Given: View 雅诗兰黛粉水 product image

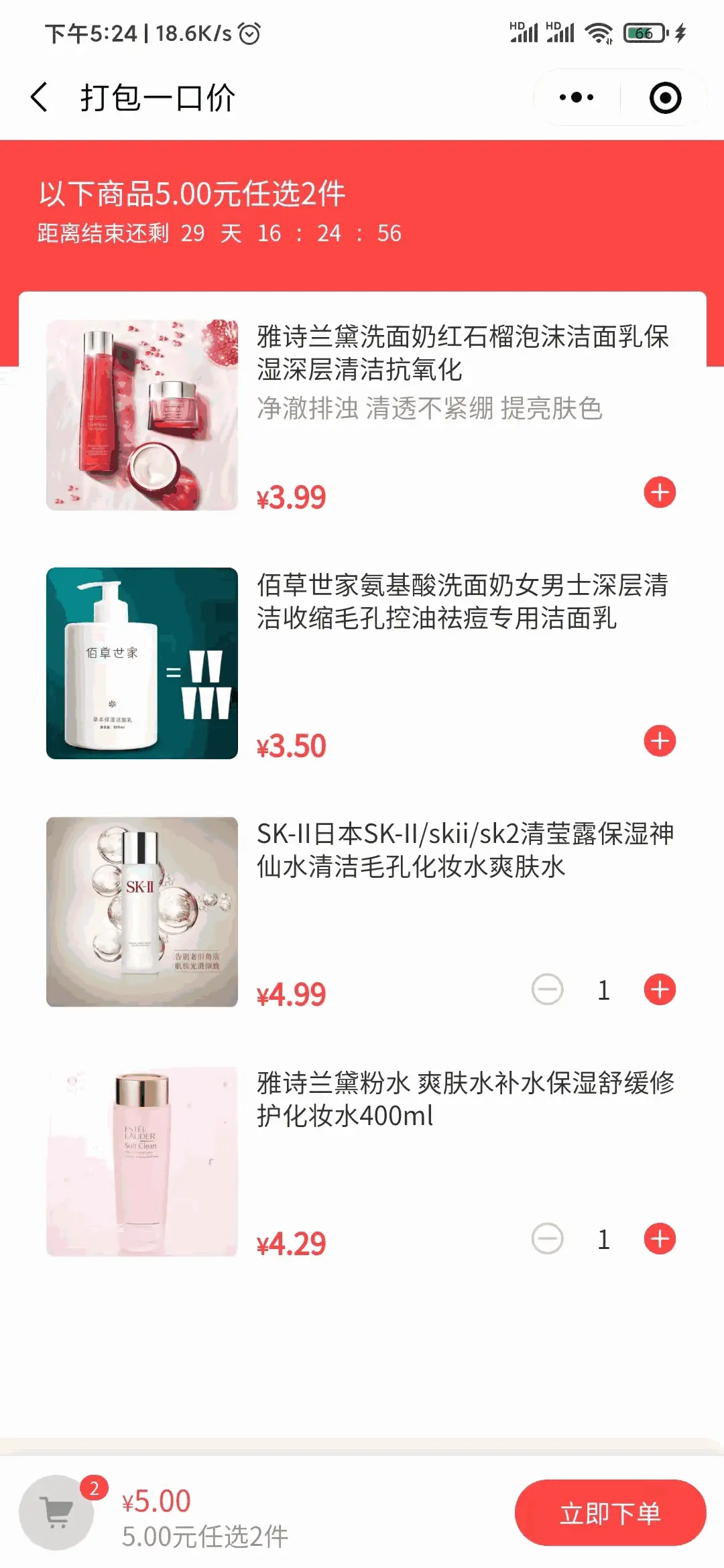Looking at the screenshot, I should [x=142, y=1161].
